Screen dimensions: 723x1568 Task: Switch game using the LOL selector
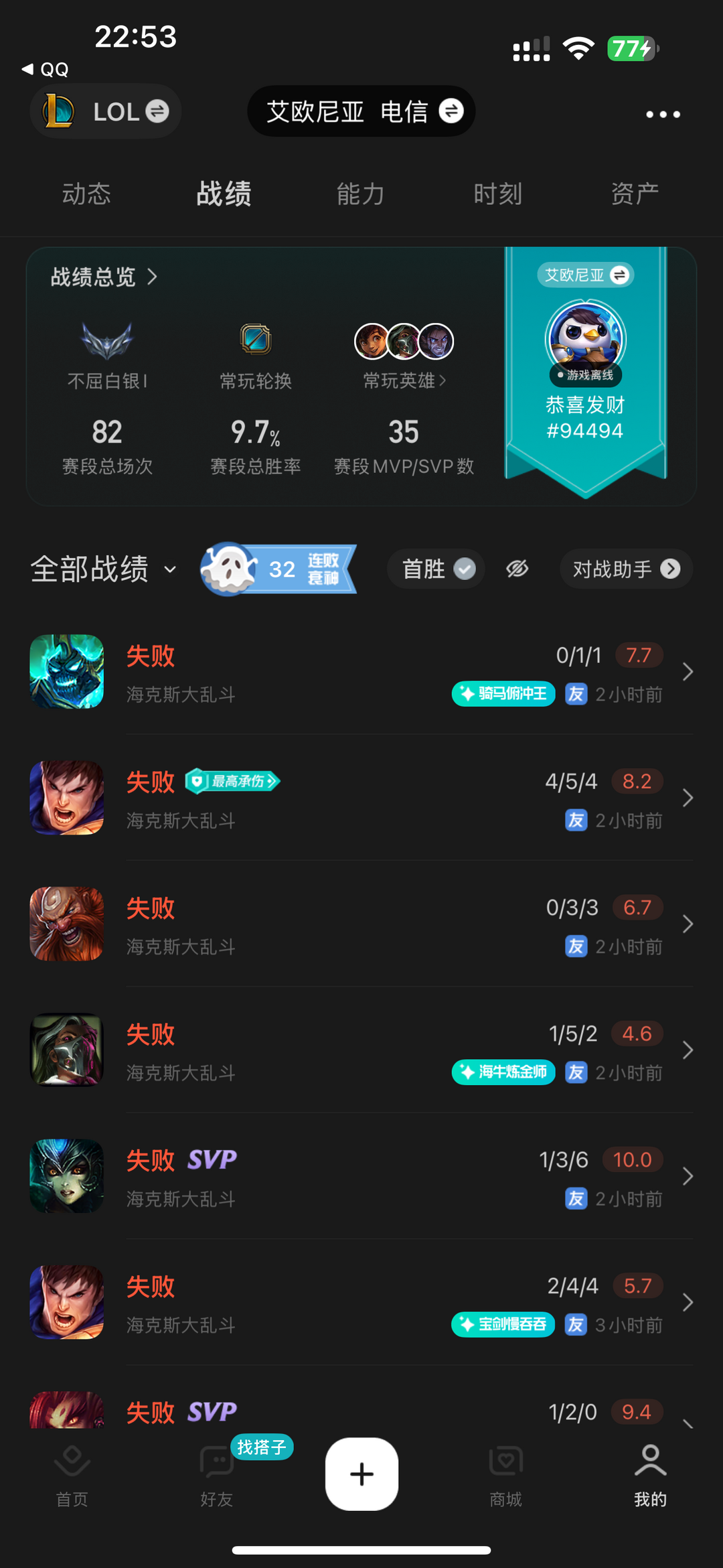click(106, 112)
